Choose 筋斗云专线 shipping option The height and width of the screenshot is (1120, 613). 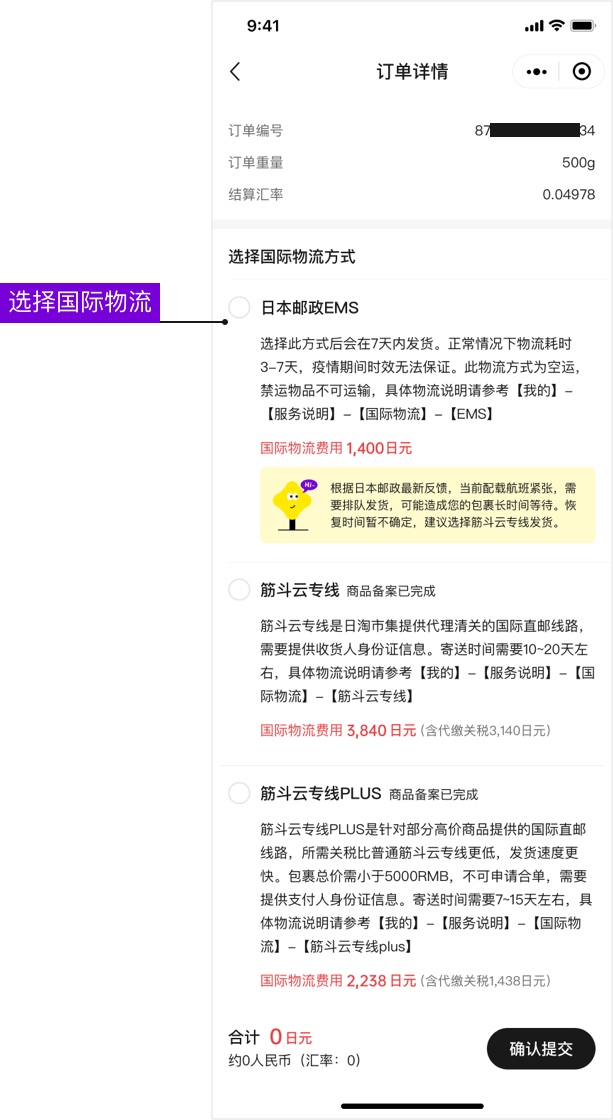[x=239, y=590]
